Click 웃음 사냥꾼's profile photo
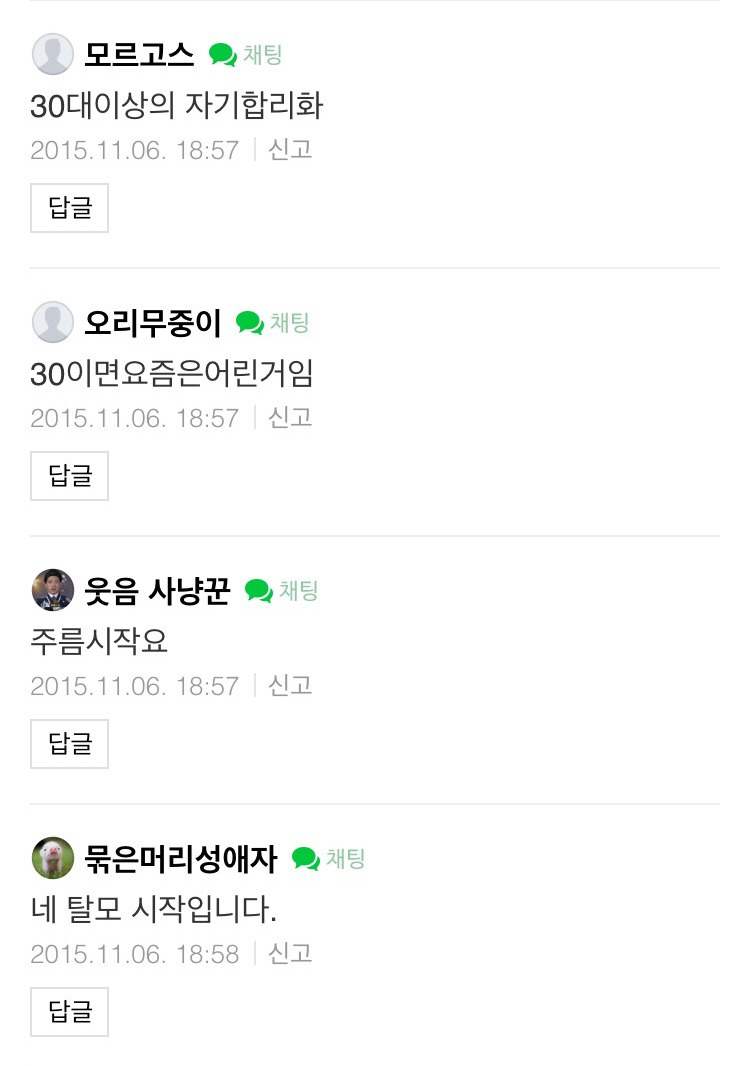The height and width of the screenshot is (1066, 750). coord(53,592)
